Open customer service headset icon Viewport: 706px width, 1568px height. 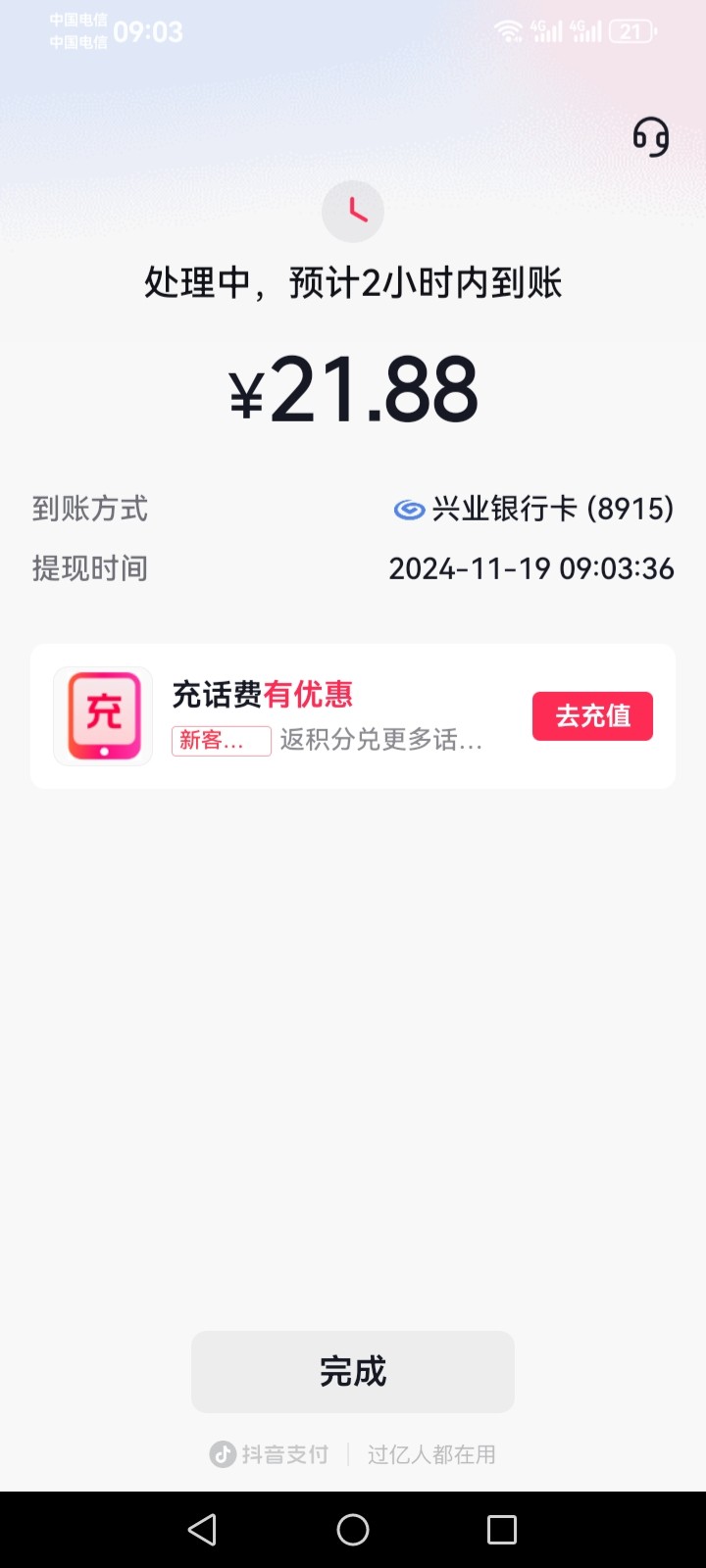pyautogui.click(x=651, y=137)
